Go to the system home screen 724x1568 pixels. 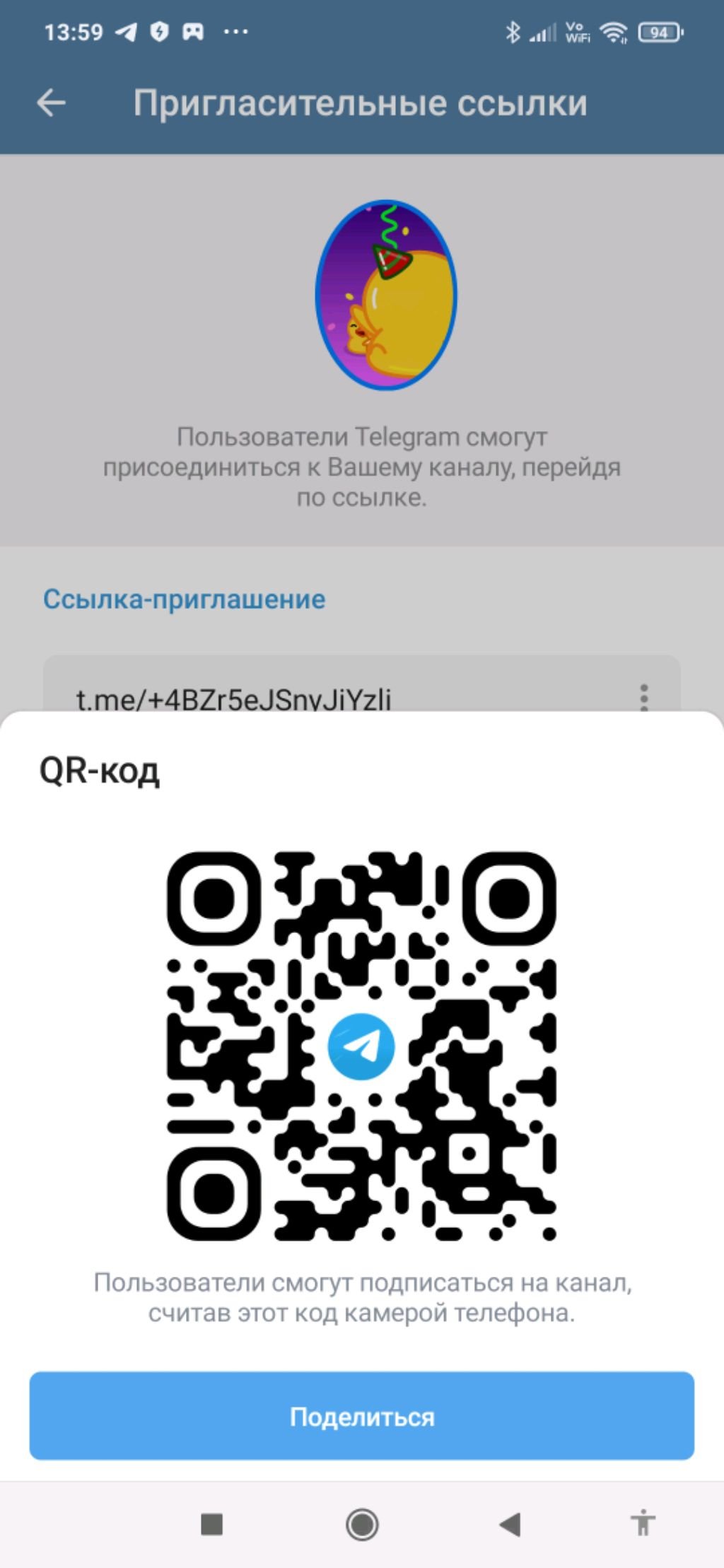pos(361,1524)
